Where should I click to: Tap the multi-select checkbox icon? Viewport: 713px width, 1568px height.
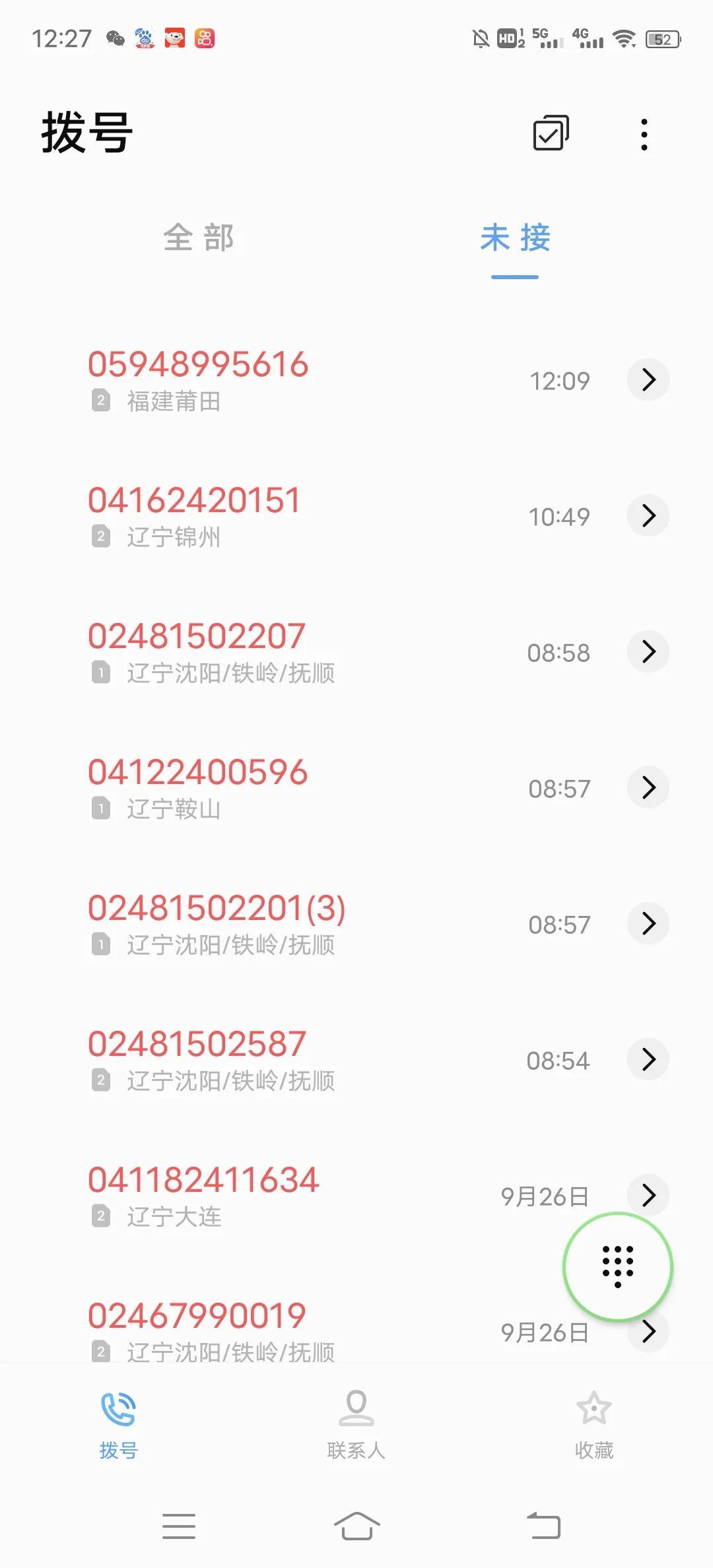tap(551, 133)
